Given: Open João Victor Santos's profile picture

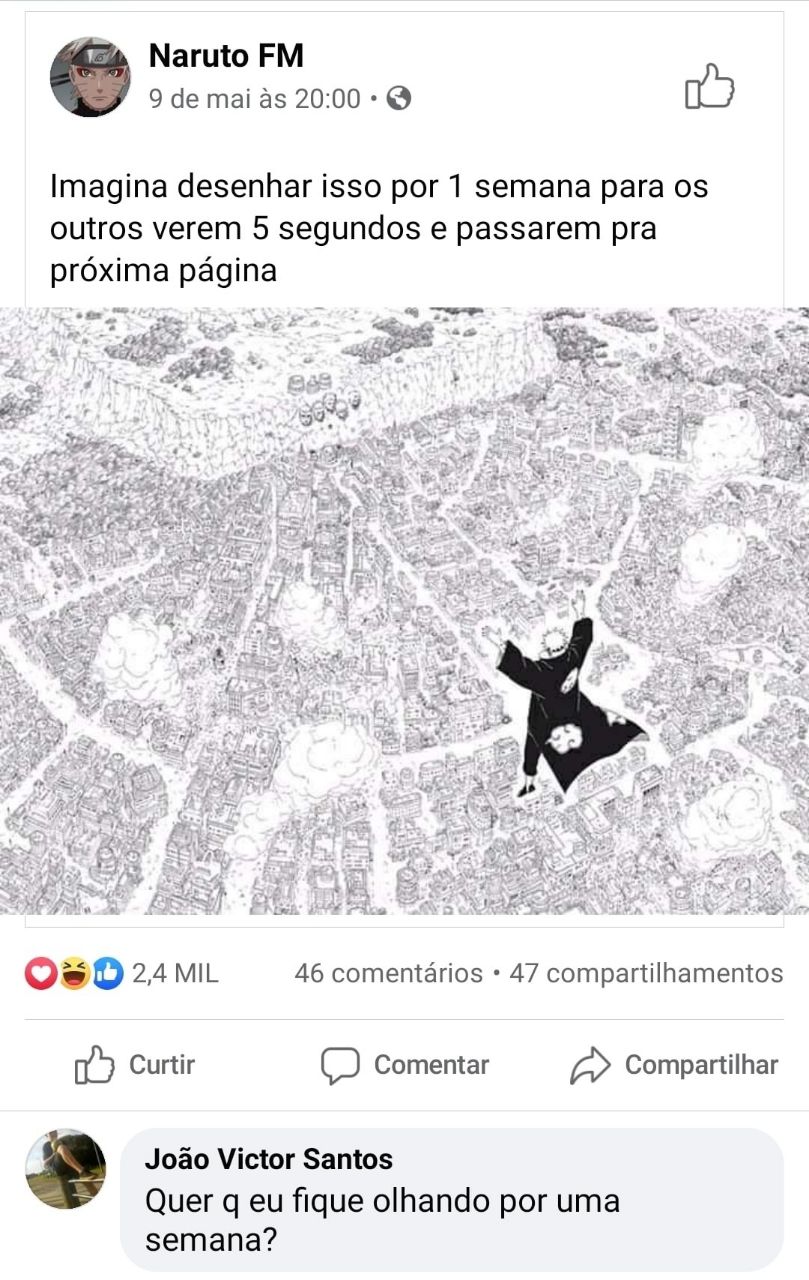Looking at the screenshot, I should (x=65, y=1169).
